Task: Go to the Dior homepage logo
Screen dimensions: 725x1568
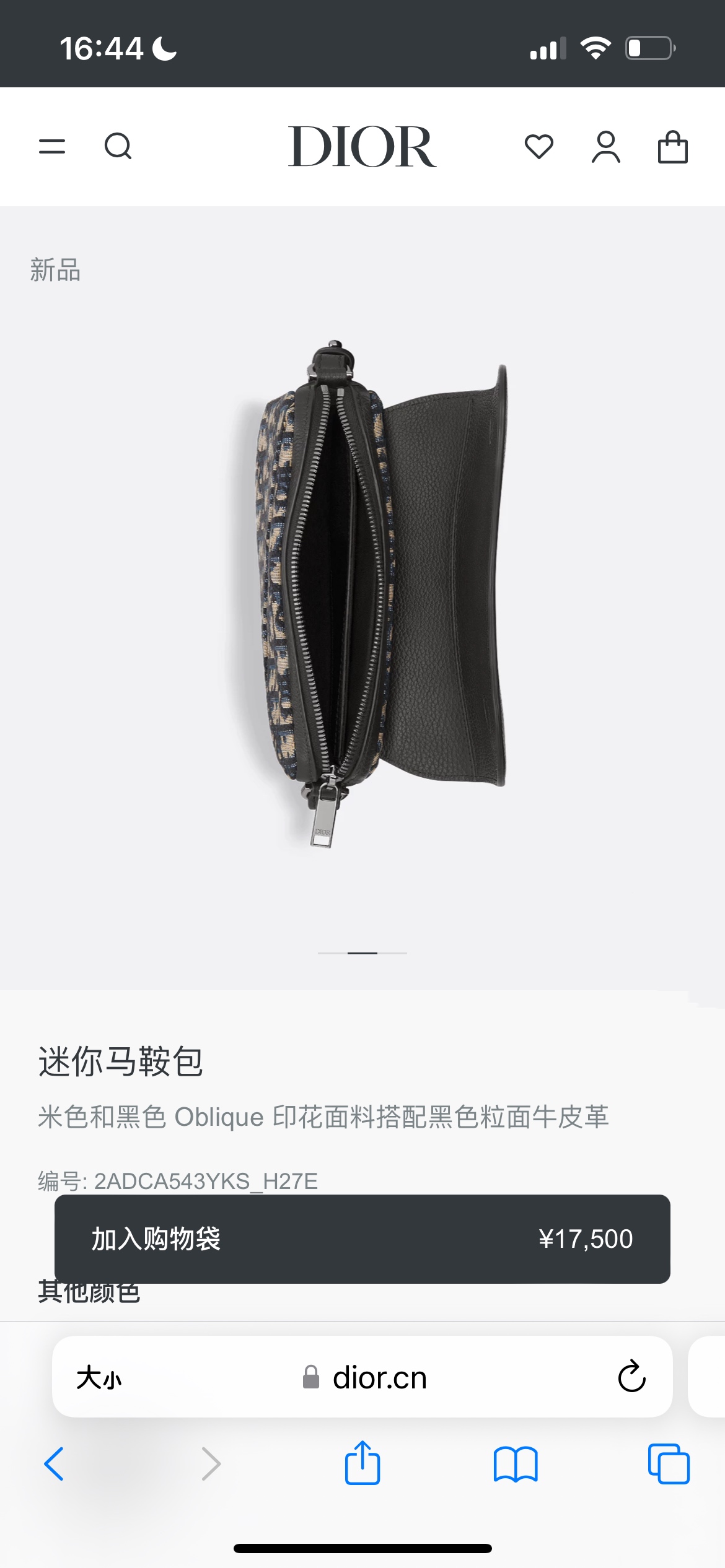Action: coord(362,147)
